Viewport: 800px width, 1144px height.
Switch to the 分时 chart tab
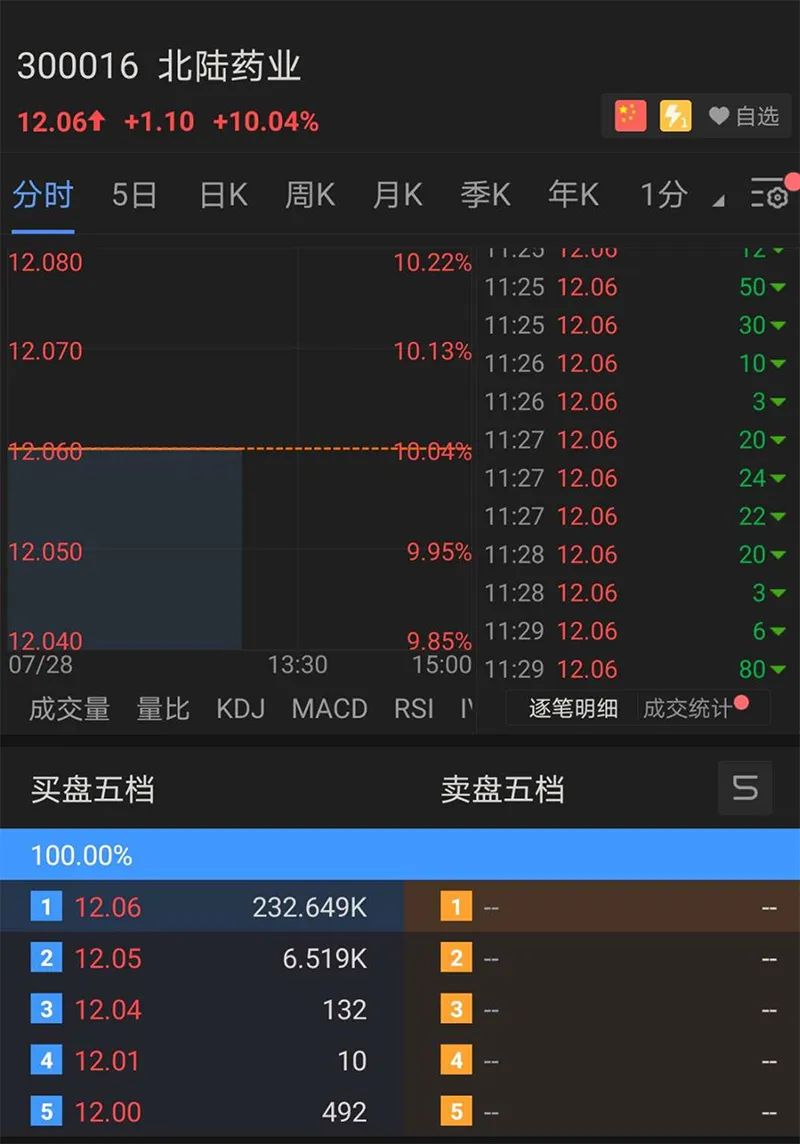(x=43, y=194)
